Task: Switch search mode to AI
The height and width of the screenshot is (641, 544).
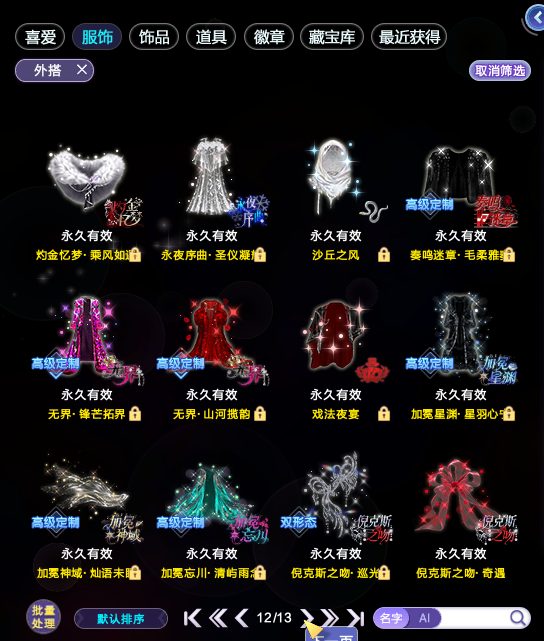Action: pyautogui.click(x=424, y=618)
